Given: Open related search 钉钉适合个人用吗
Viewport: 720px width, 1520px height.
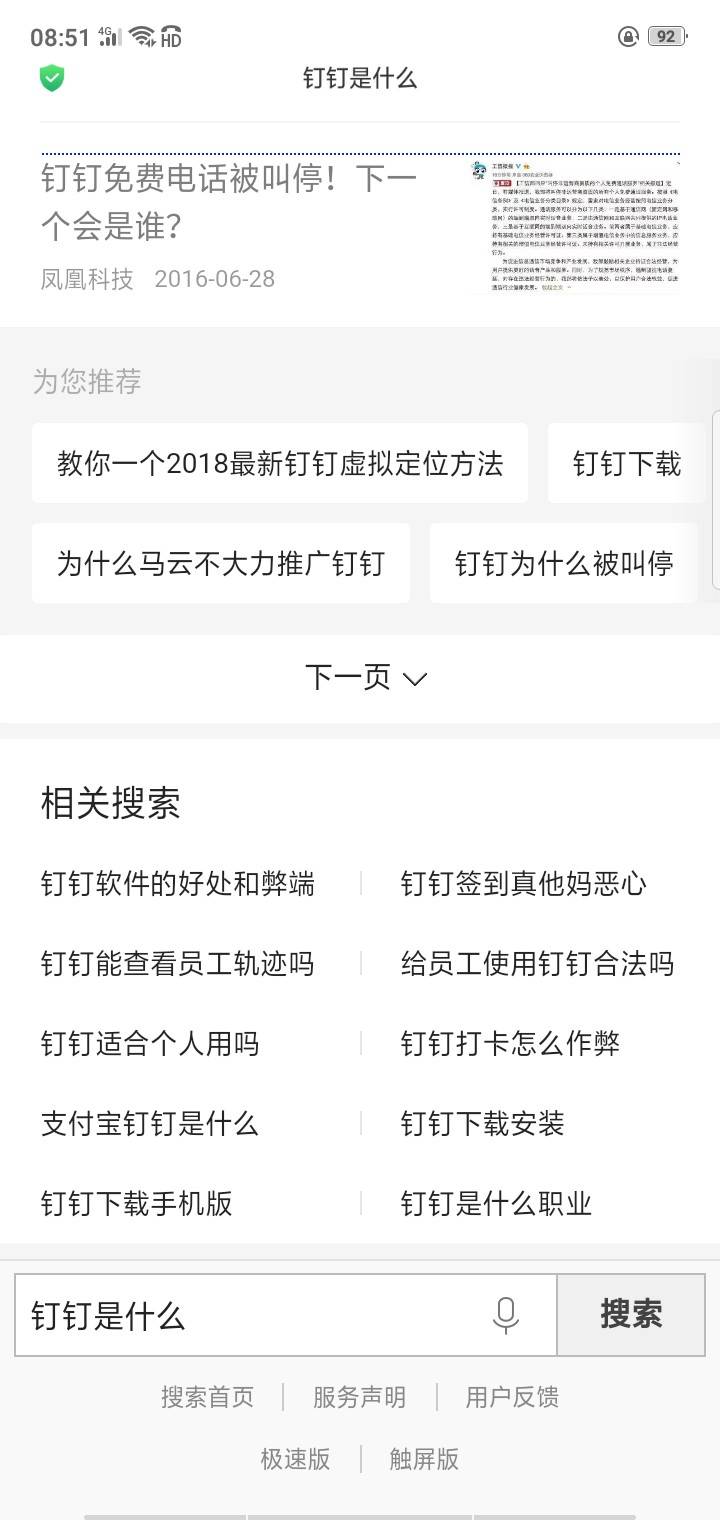Looking at the screenshot, I should tap(150, 1044).
